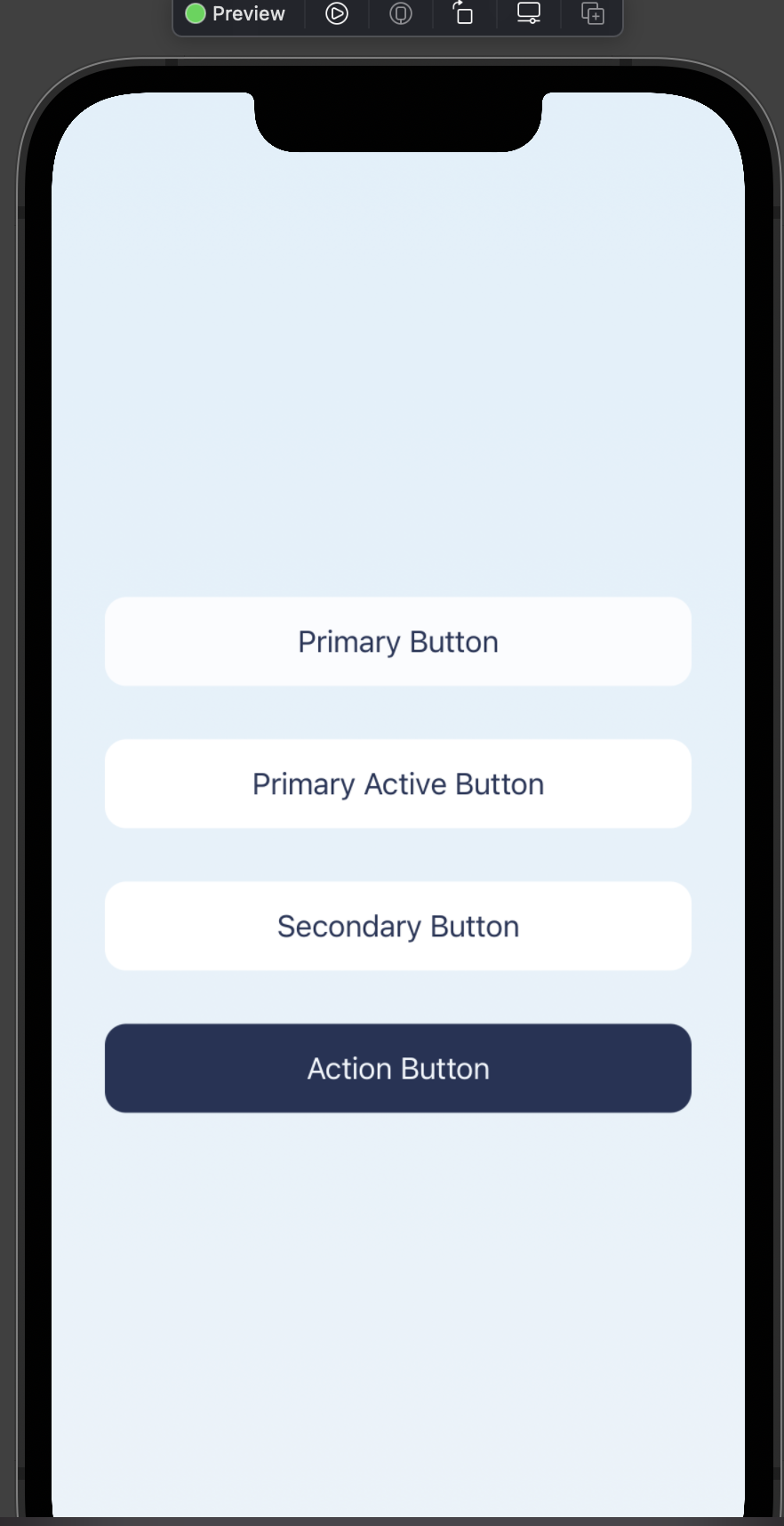Click the selectable preview mode icon

(401, 14)
